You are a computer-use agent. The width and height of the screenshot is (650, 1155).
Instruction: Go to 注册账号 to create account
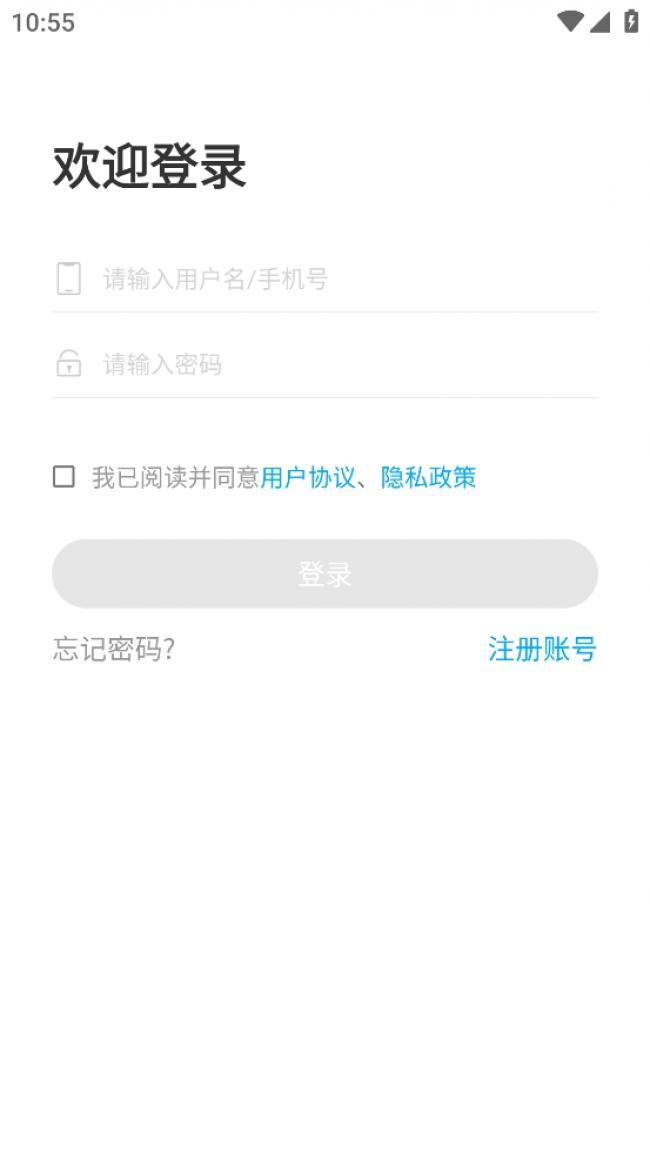pos(542,649)
